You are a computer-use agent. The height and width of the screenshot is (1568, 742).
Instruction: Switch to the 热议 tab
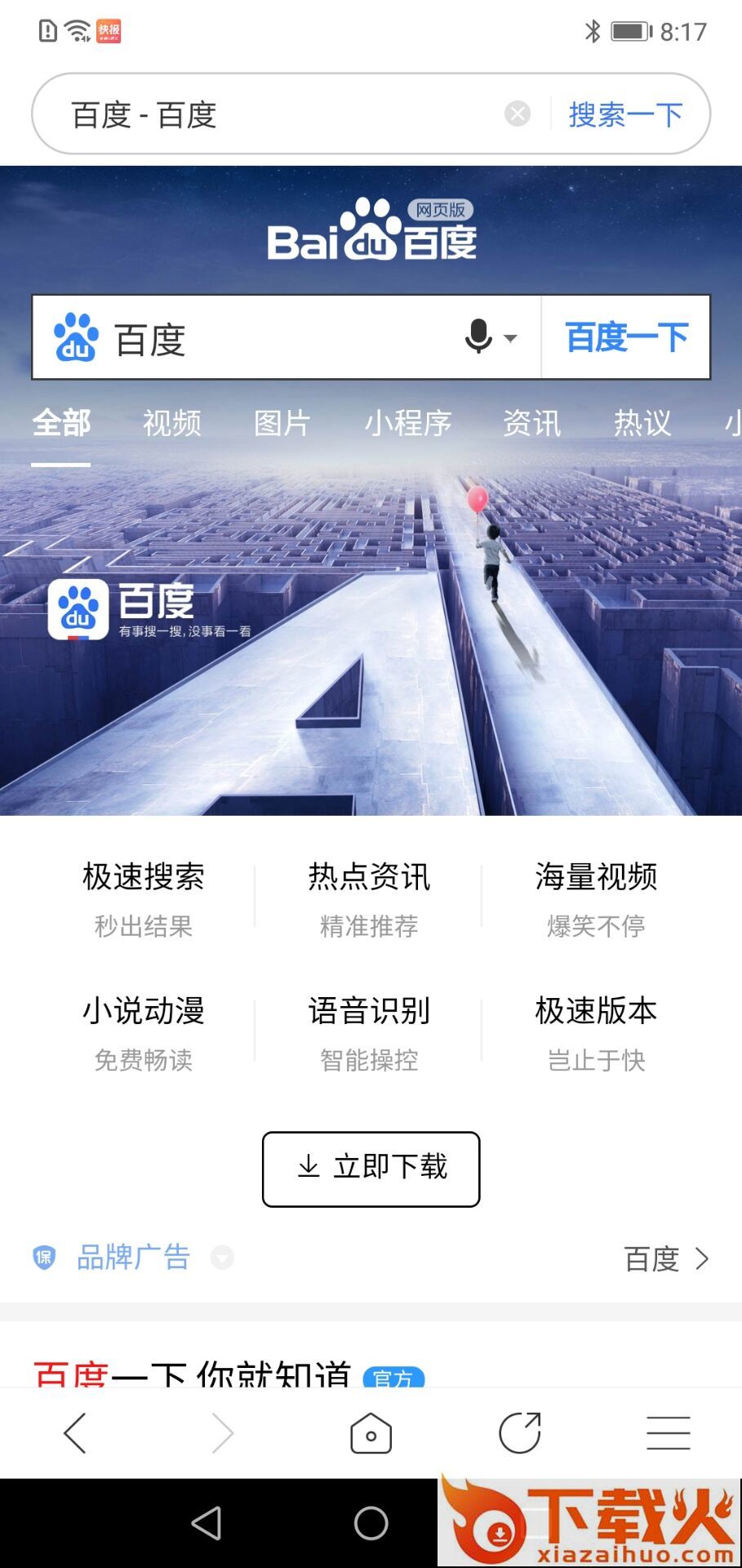(642, 423)
